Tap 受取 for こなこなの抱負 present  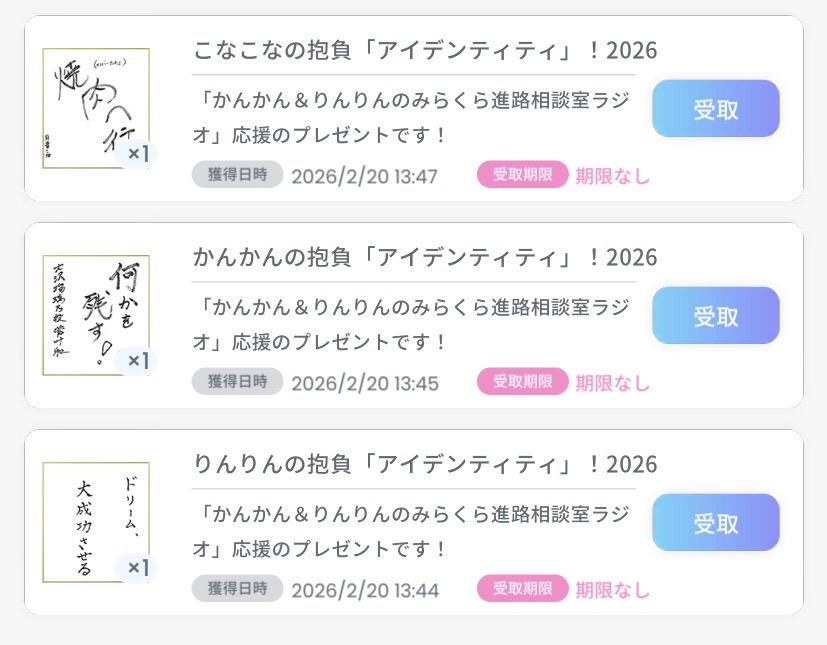715,109
